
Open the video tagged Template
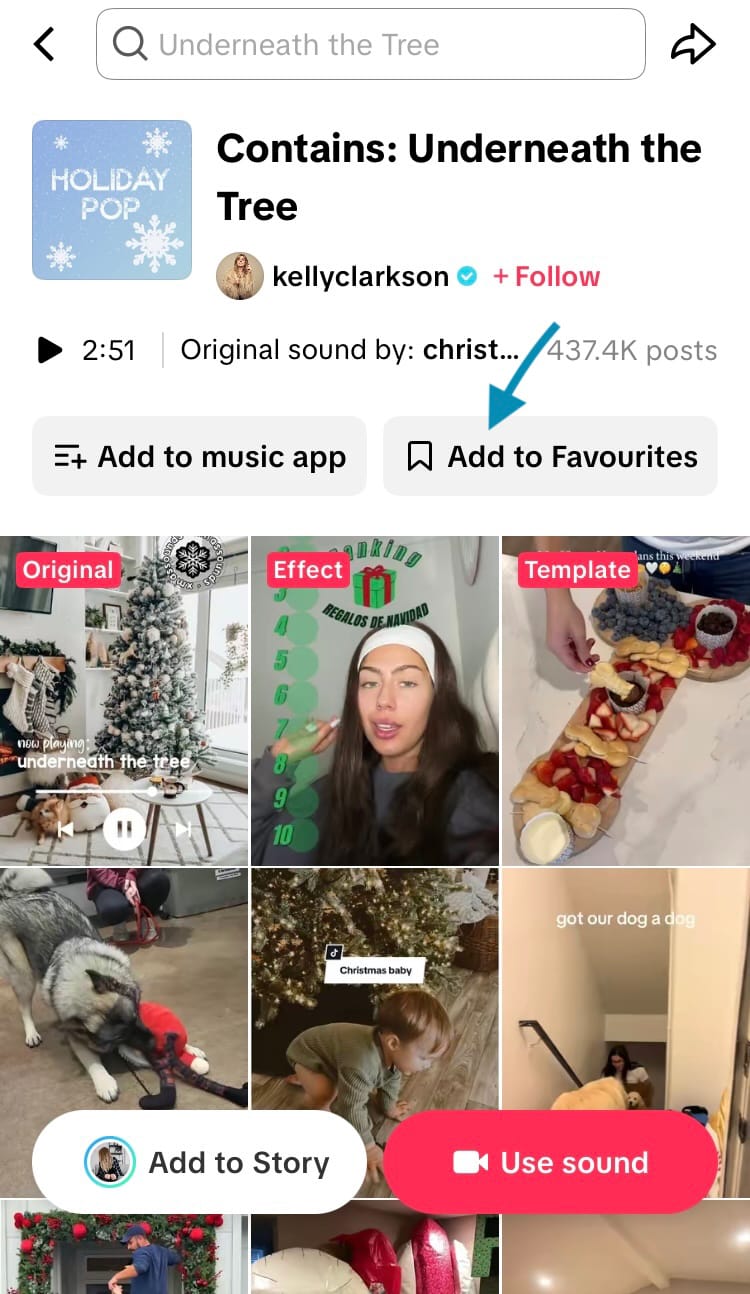pos(626,700)
